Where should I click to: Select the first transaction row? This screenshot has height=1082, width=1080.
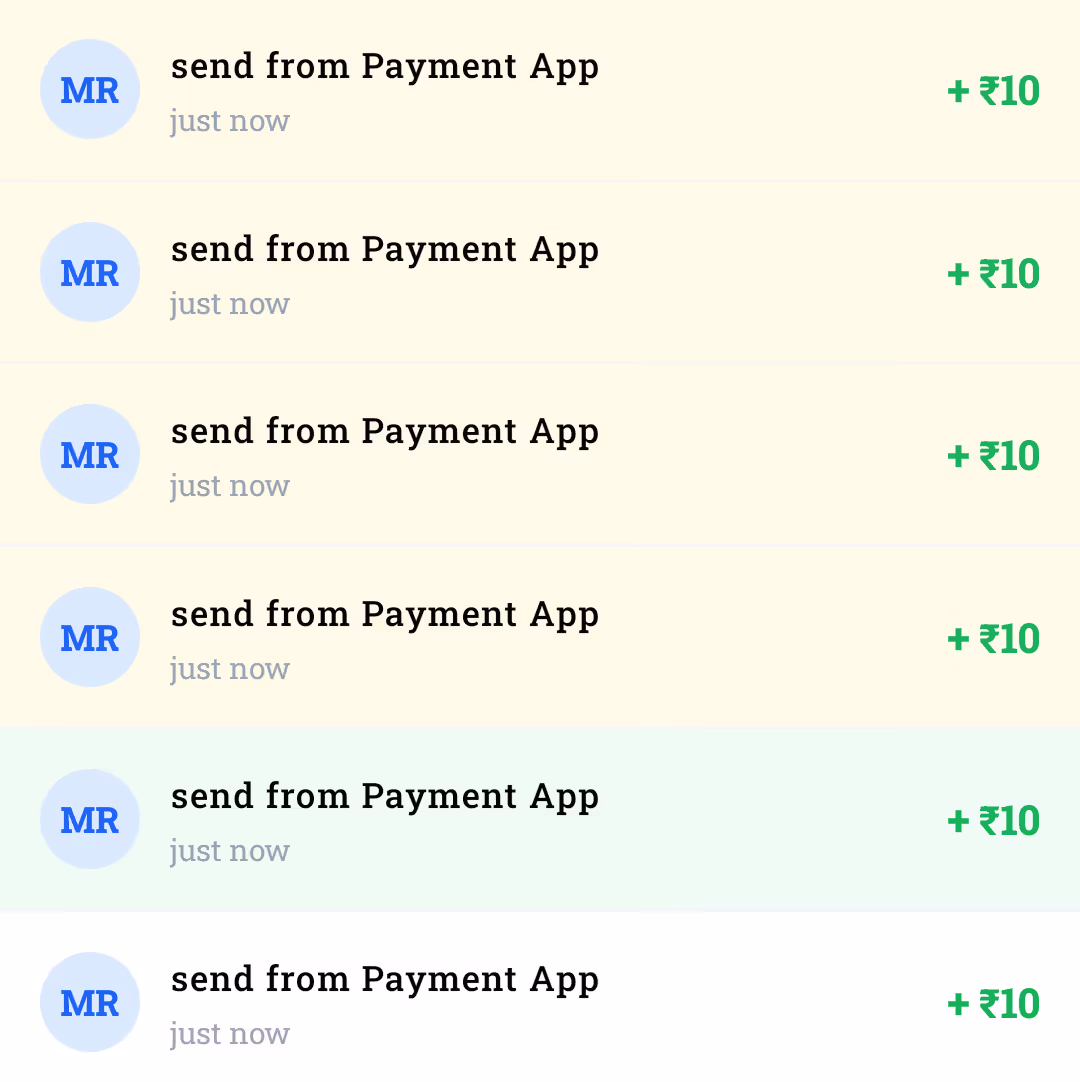coord(540,89)
